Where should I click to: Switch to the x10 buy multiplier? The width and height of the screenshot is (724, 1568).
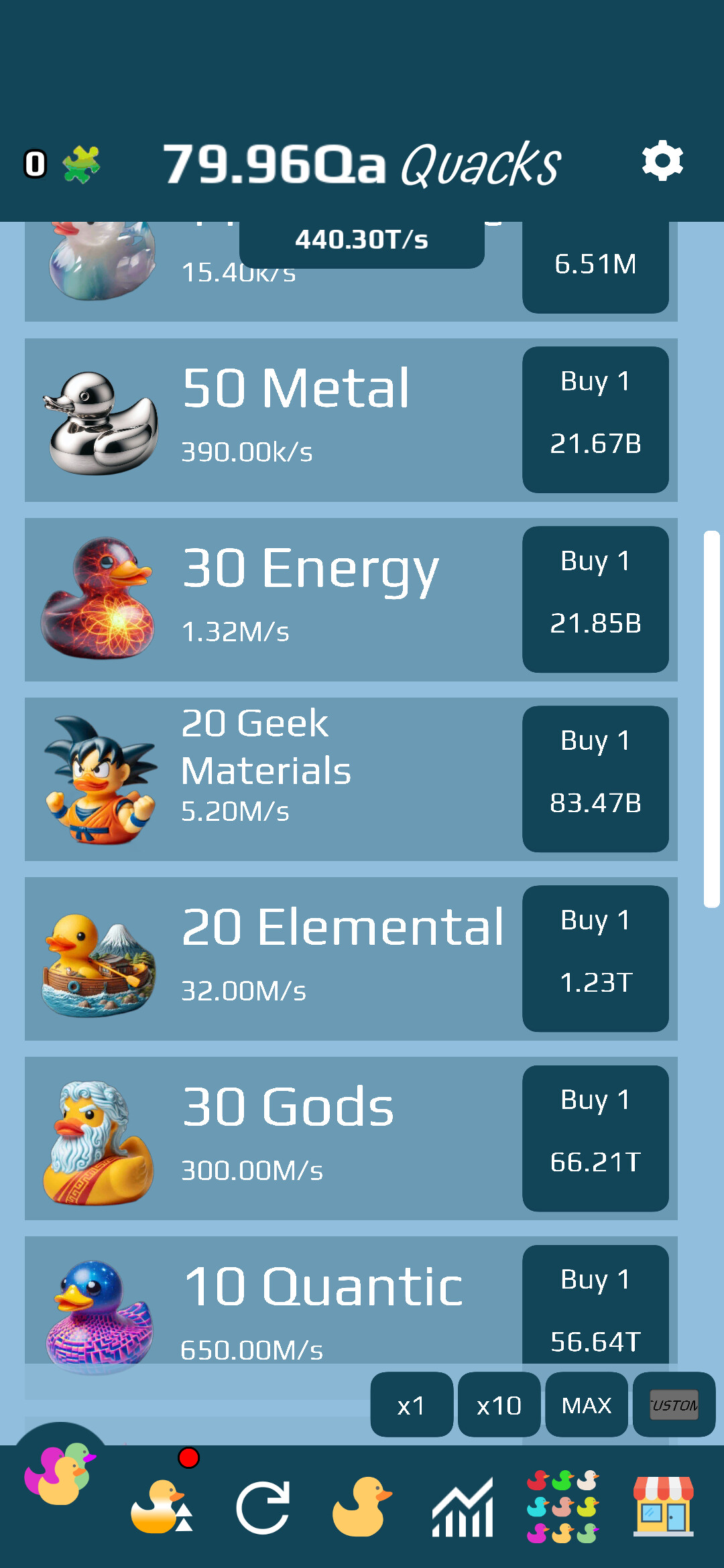click(499, 1404)
